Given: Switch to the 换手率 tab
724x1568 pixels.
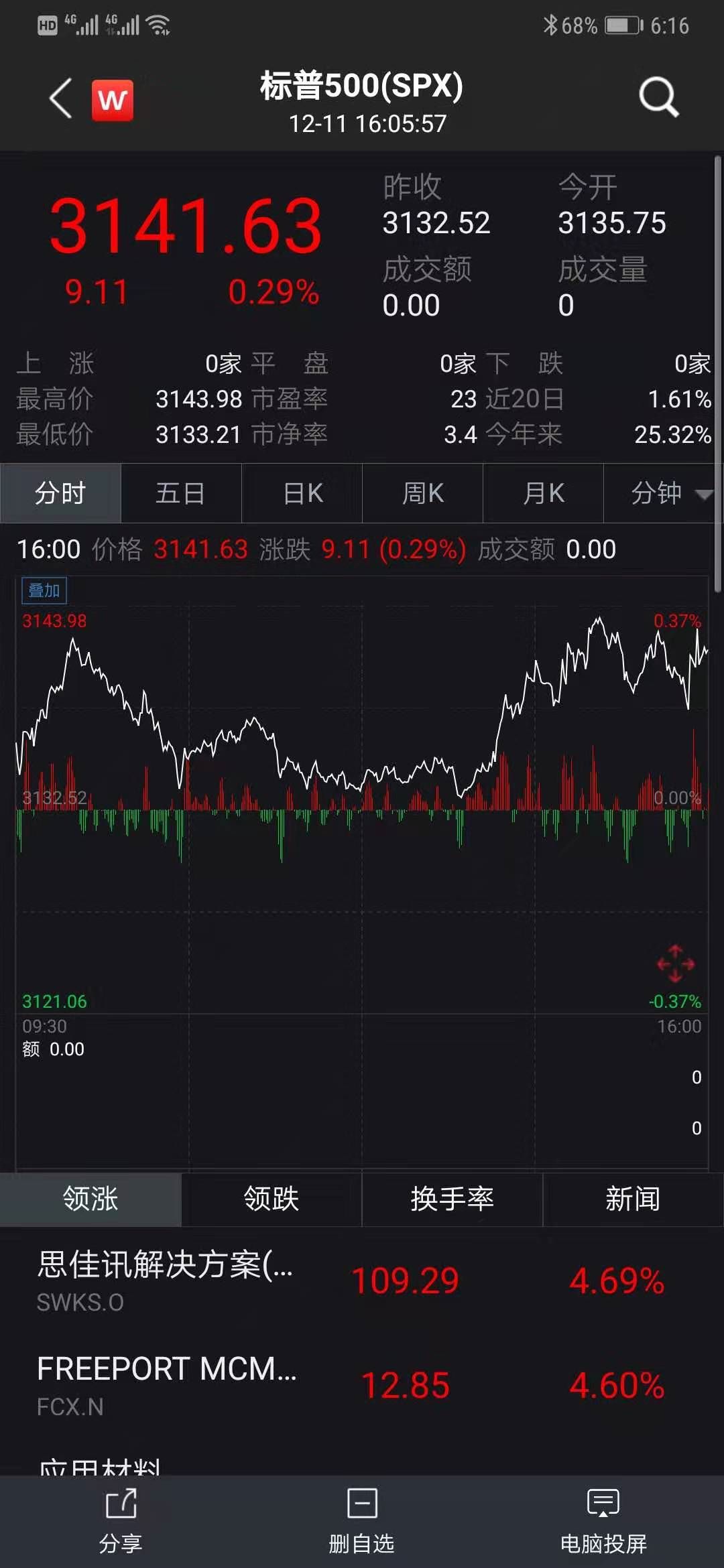Looking at the screenshot, I should click(x=452, y=1199).
